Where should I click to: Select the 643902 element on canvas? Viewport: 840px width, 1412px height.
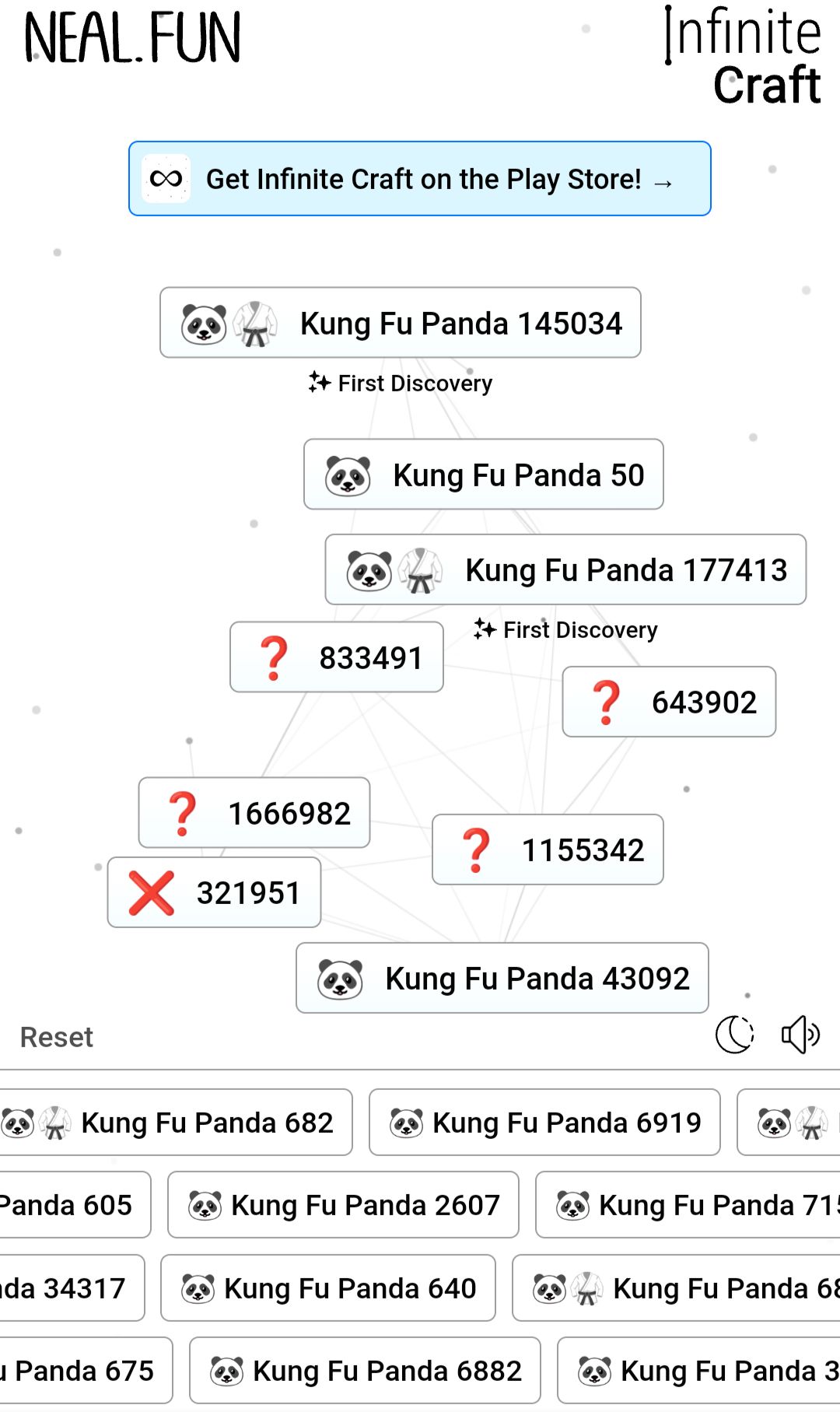[669, 702]
